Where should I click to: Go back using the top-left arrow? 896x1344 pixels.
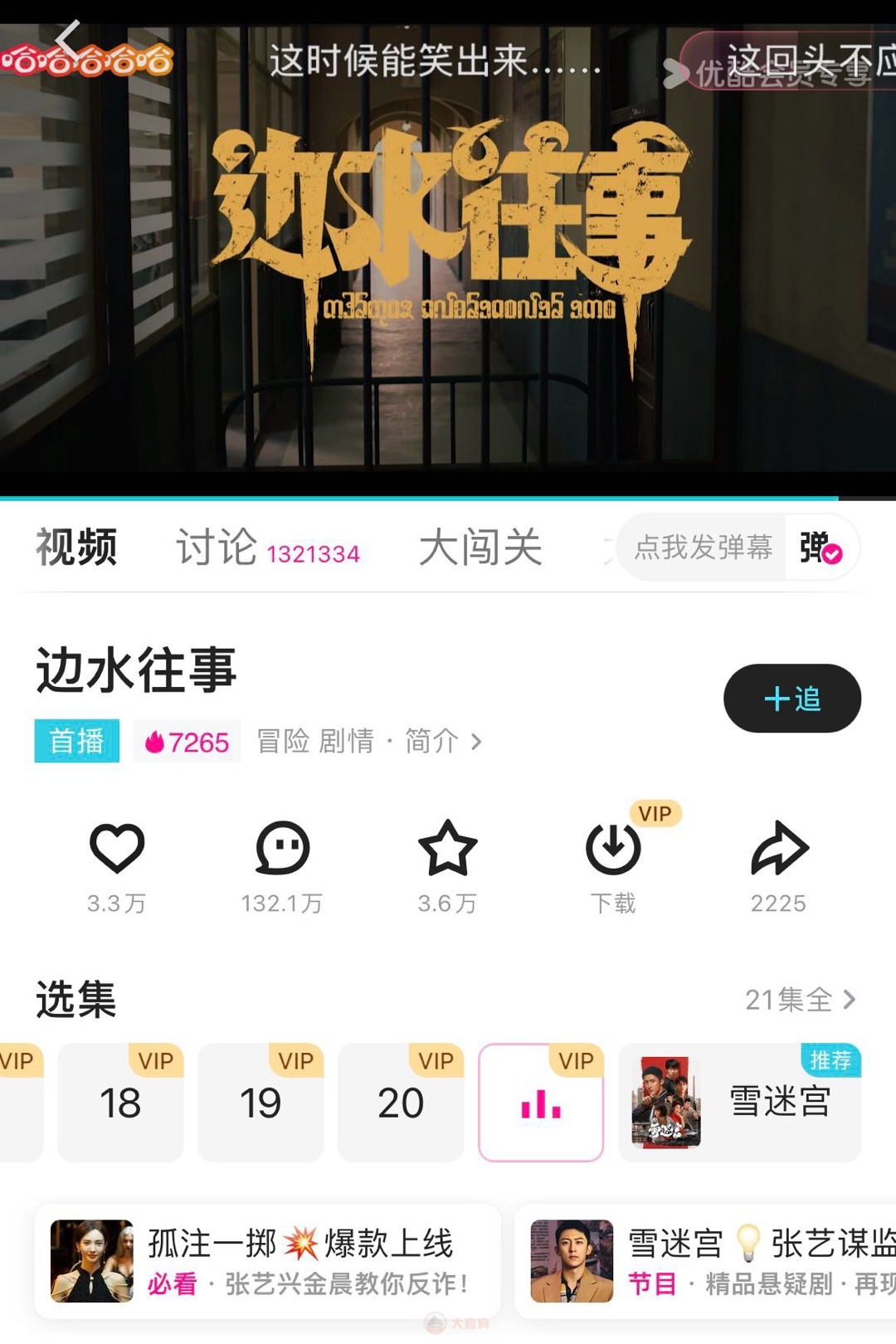coord(68,39)
